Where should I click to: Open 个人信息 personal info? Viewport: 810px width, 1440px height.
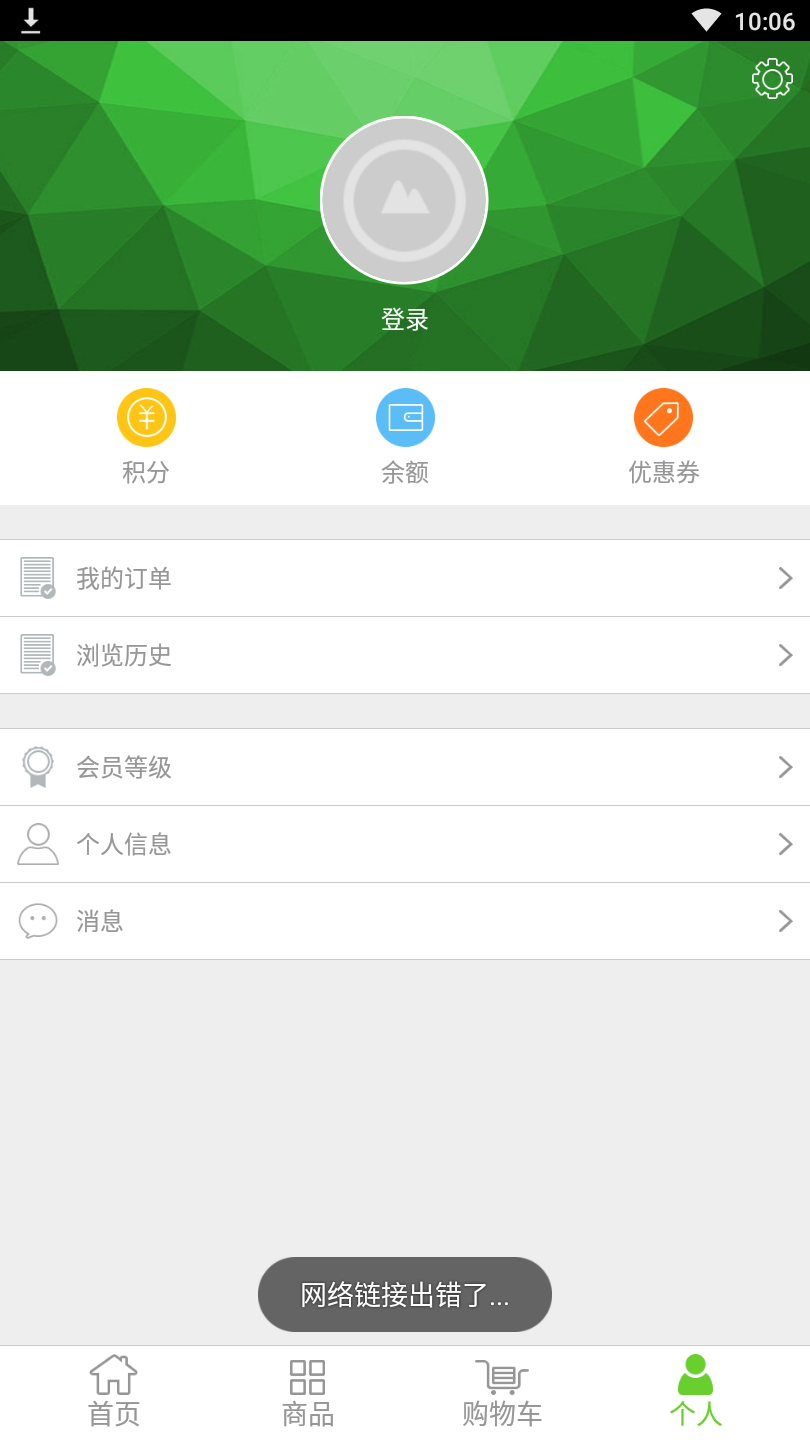(405, 844)
